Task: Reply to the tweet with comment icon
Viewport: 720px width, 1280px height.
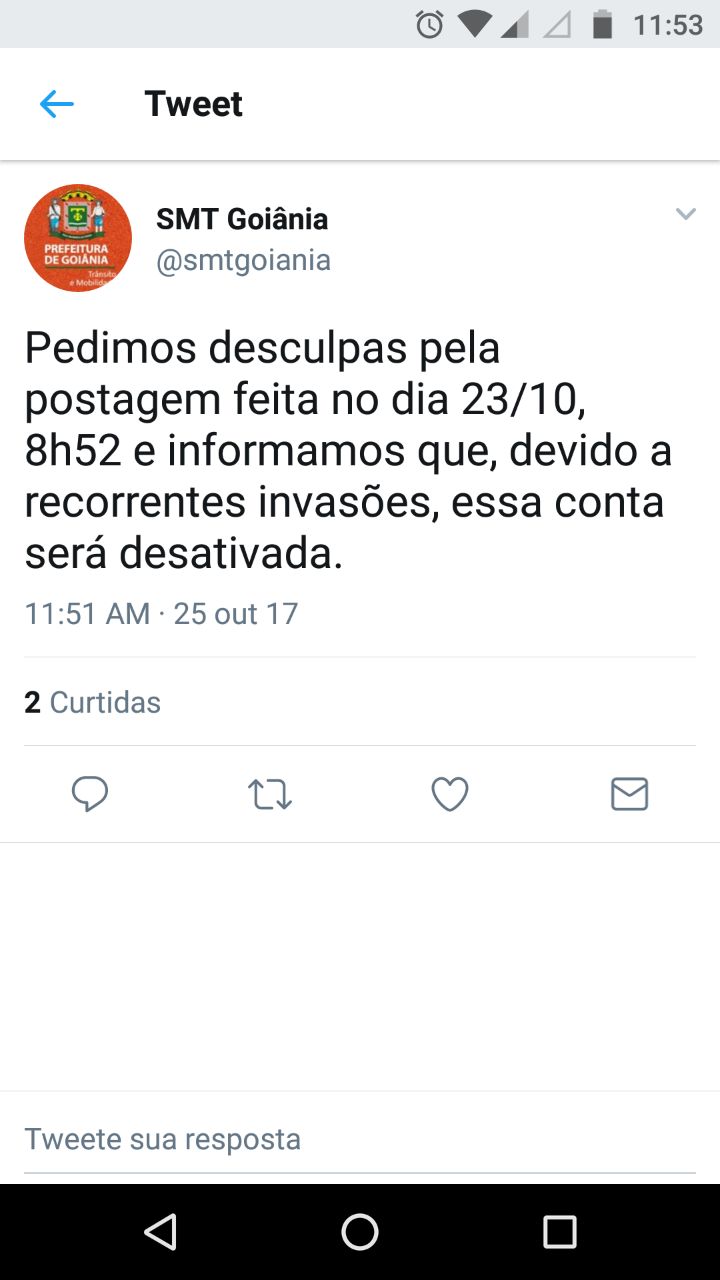Action: click(x=90, y=794)
